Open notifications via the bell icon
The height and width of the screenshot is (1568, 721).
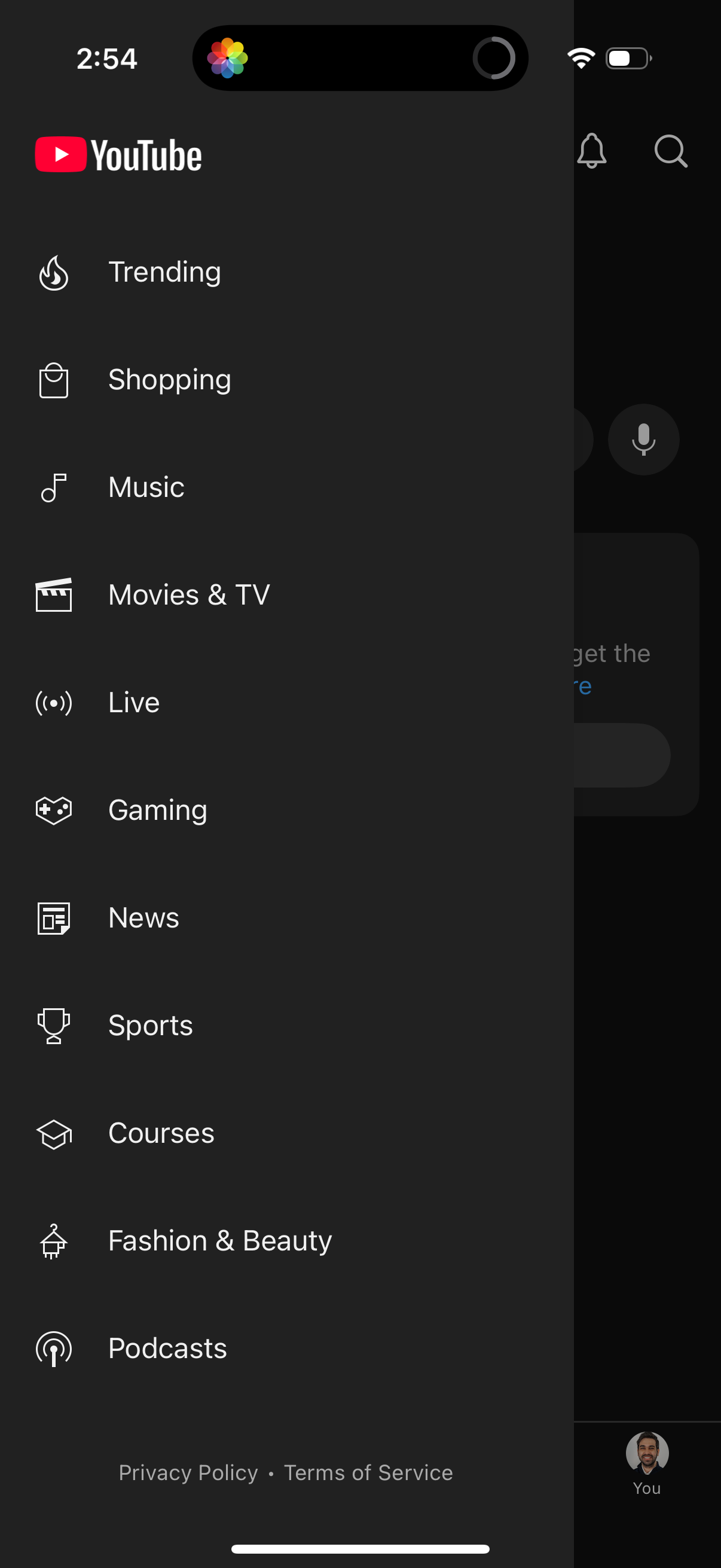point(591,151)
